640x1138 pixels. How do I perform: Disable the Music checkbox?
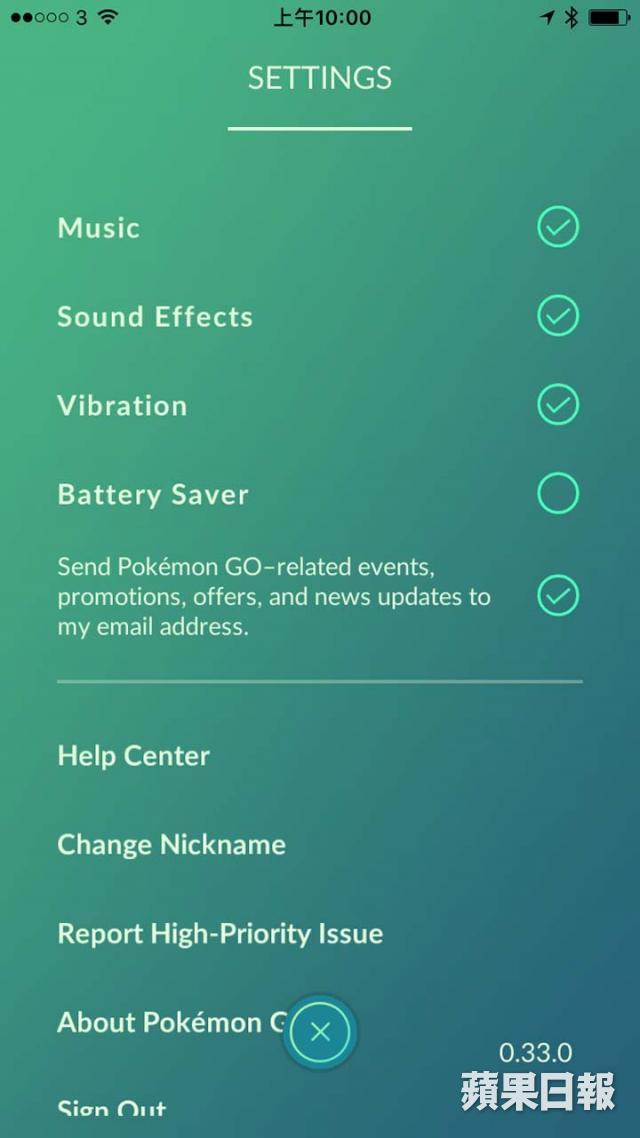(x=558, y=228)
